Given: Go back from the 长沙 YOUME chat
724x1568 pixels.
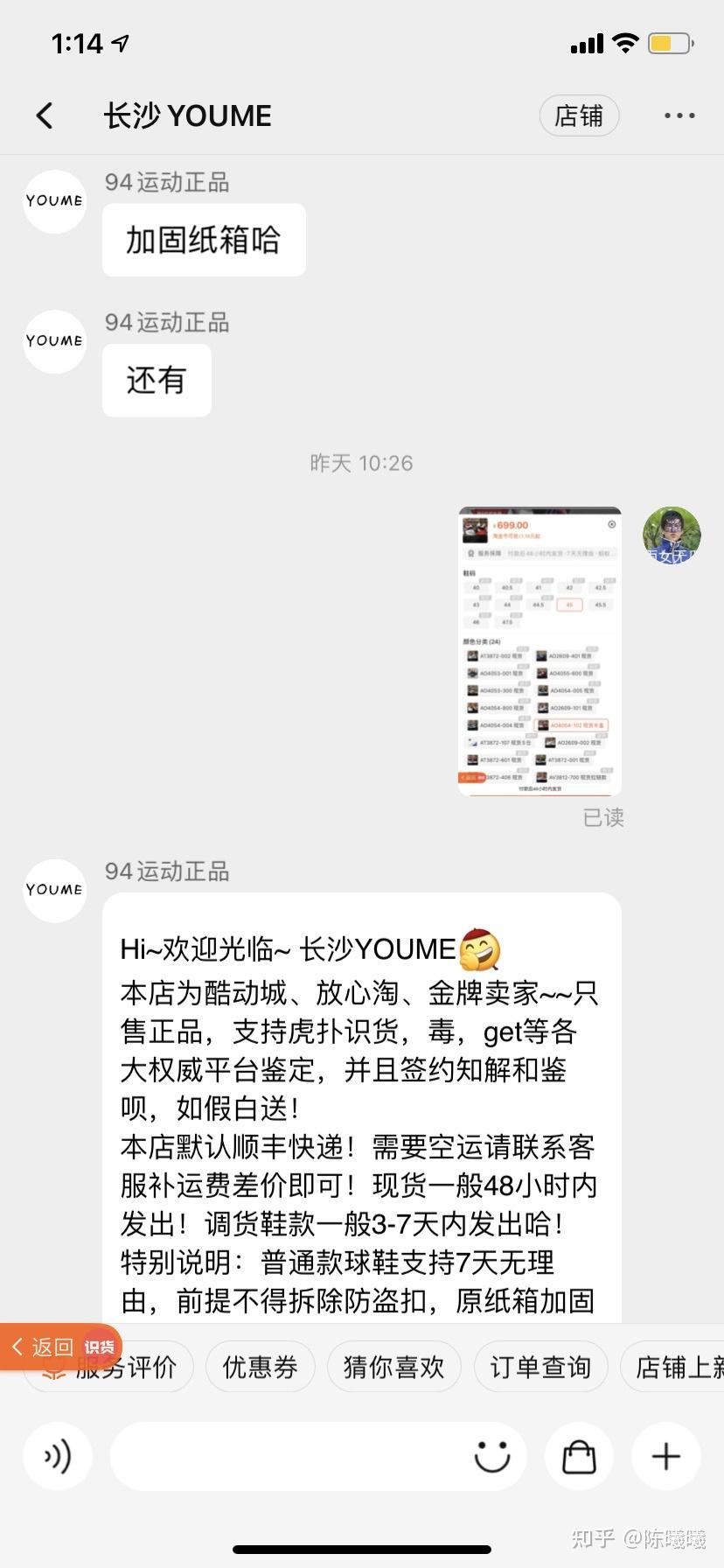Looking at the screenshot, I should click(x=45, y=115).
